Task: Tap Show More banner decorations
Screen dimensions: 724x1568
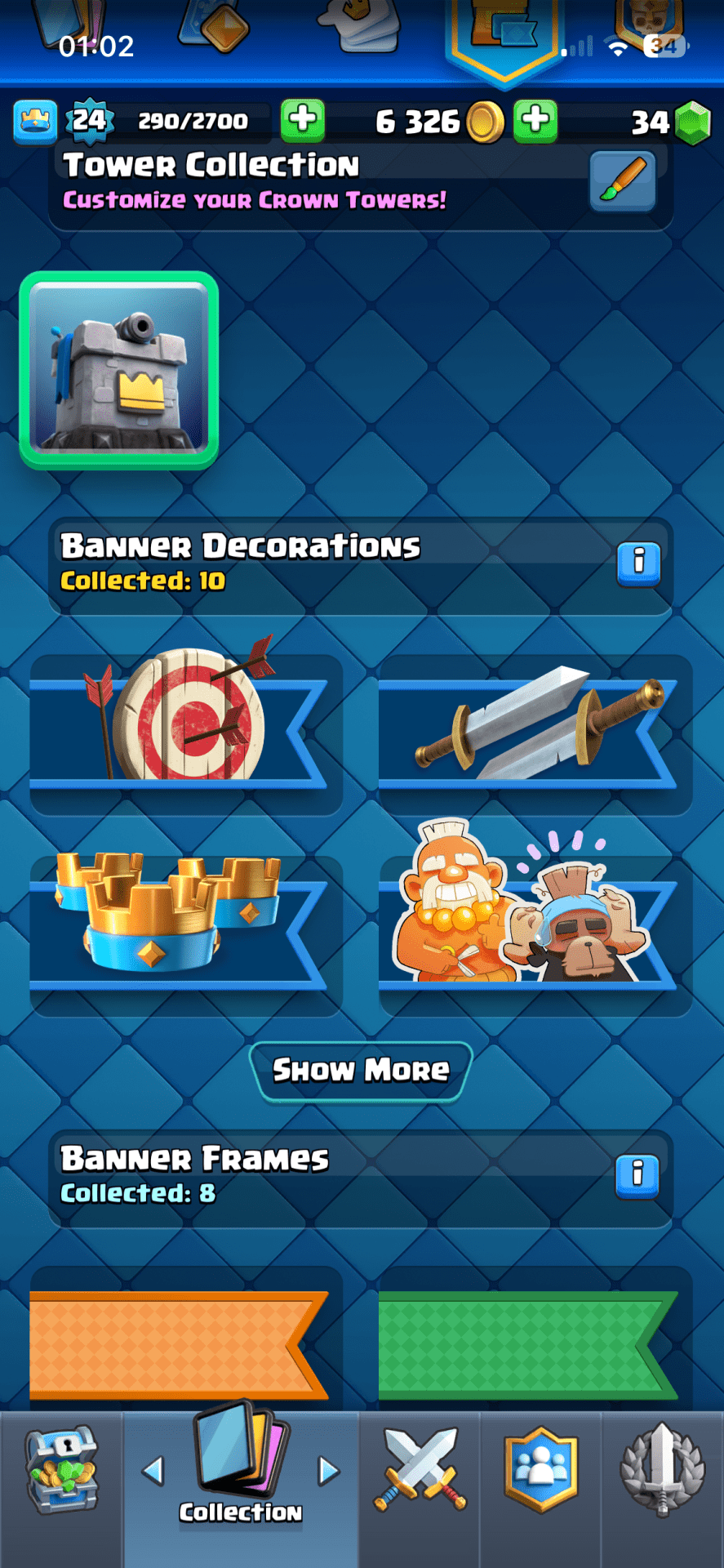Action: coord(361,1070)
